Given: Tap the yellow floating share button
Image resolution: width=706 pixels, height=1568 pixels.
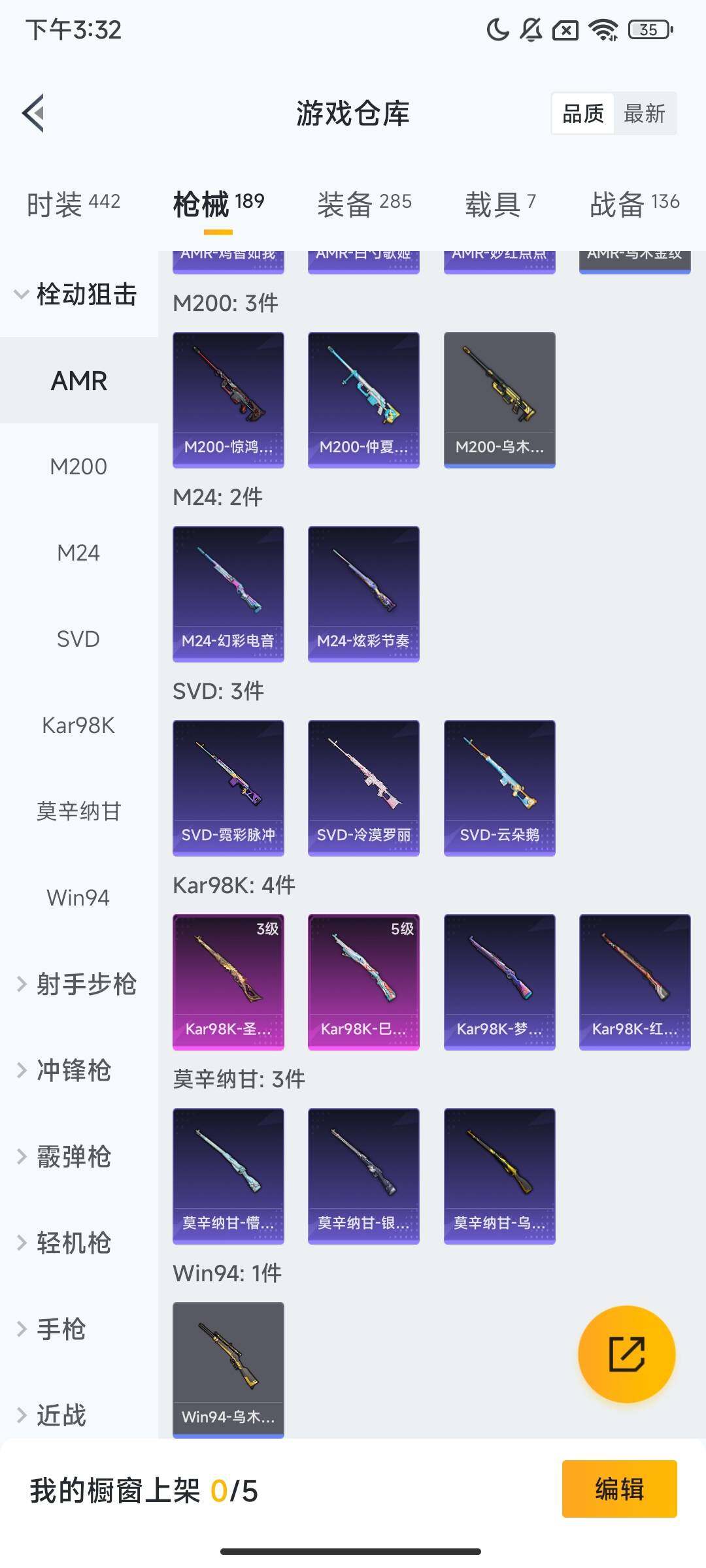Looking at the screenshot, I should click(x=626, y=1354).
